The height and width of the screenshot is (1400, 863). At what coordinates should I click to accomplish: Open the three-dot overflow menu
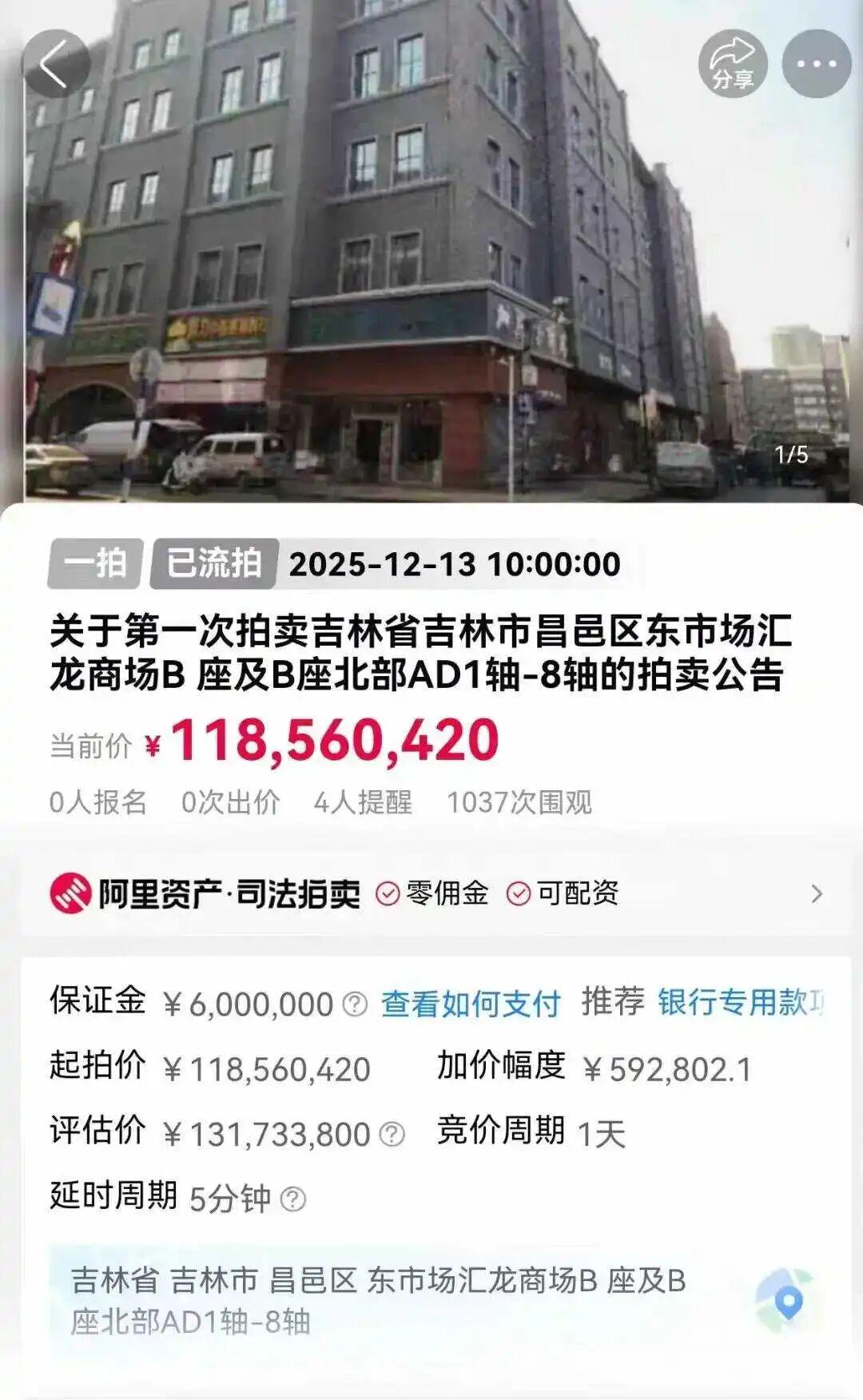coord(816,64)
